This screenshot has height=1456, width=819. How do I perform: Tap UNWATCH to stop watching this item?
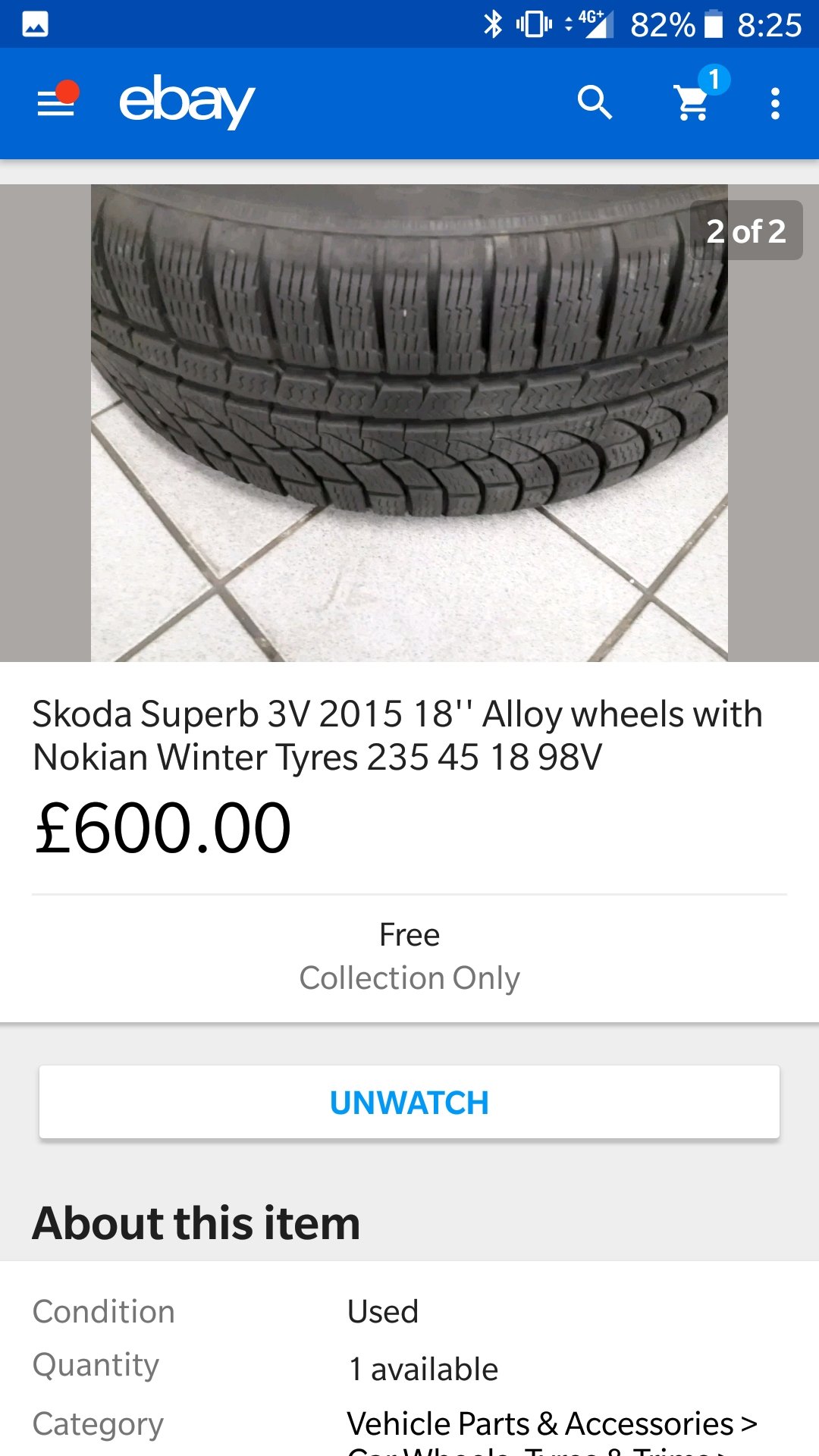coord(409,1102)
